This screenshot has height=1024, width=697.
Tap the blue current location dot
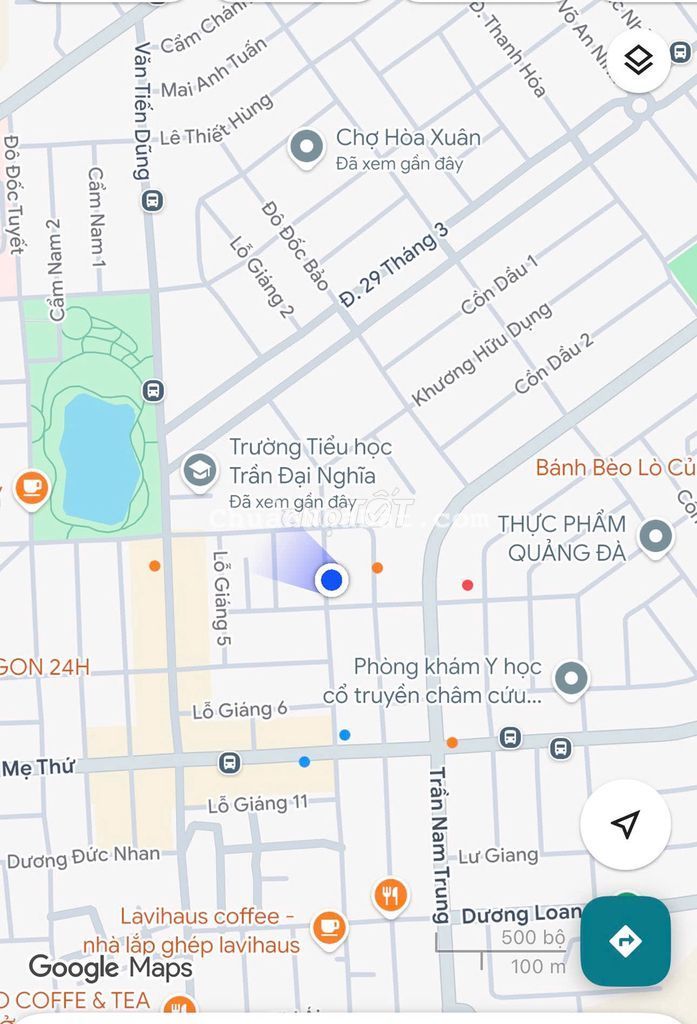pyautogui.click(x=331, y=579)
